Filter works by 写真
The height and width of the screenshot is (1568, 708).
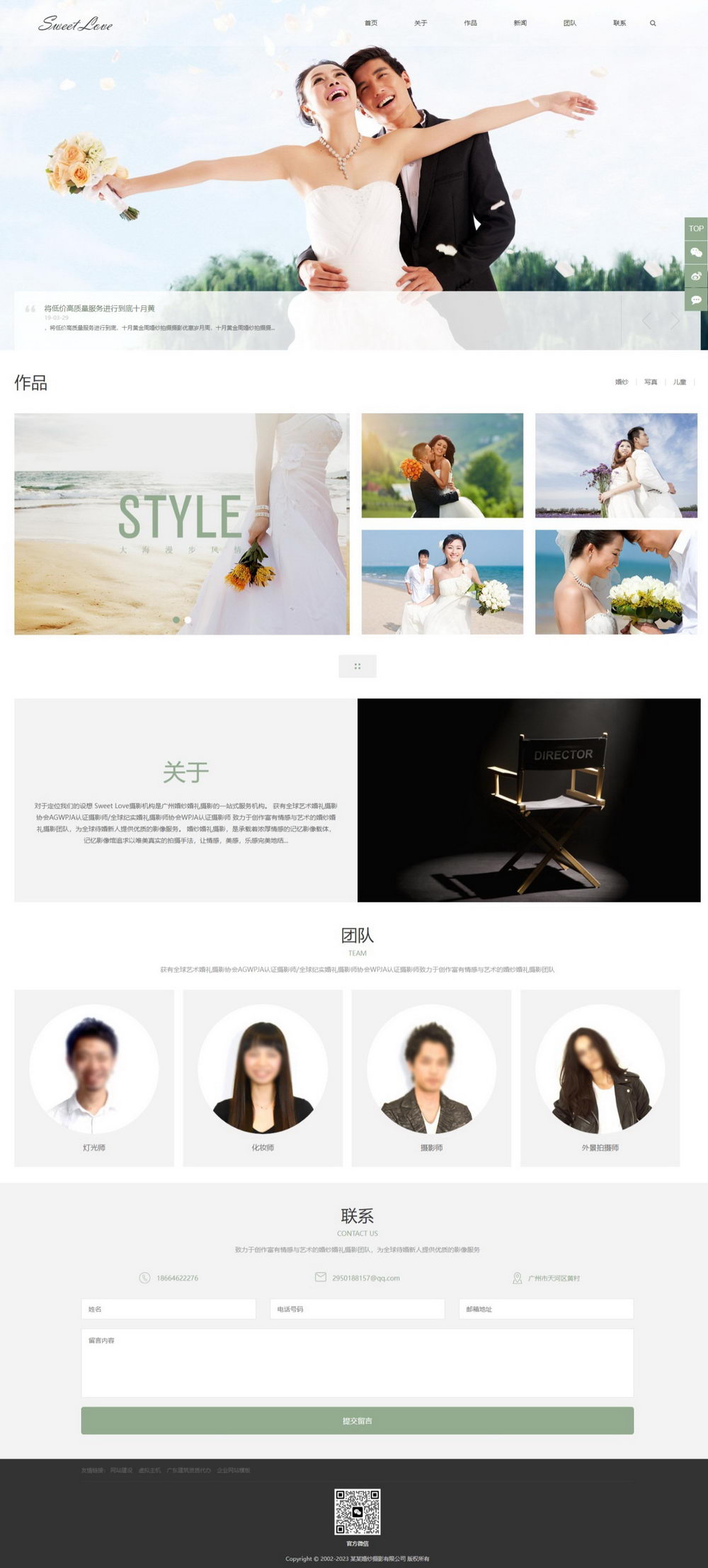click(x=651, y=382)
